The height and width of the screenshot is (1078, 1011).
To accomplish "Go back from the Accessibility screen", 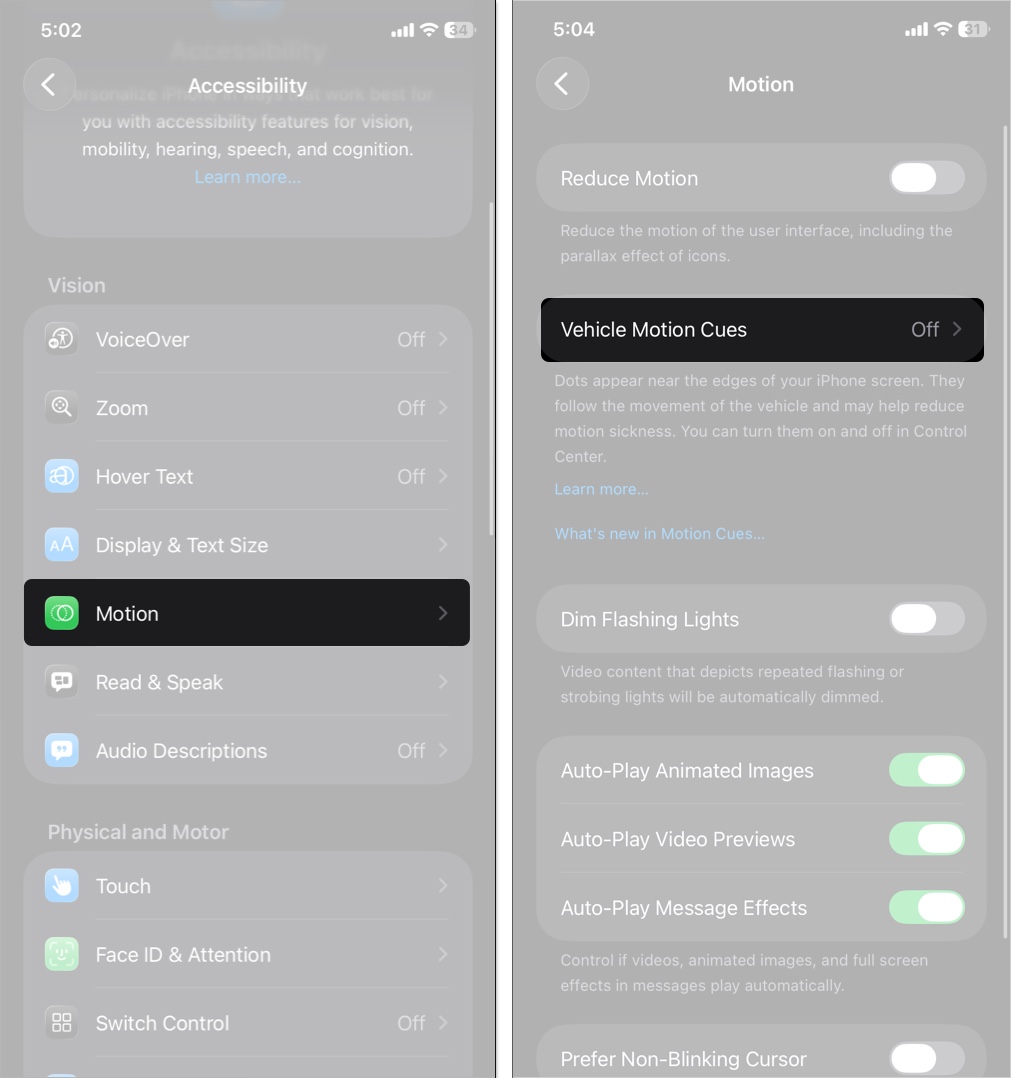I will pos(48,85).
